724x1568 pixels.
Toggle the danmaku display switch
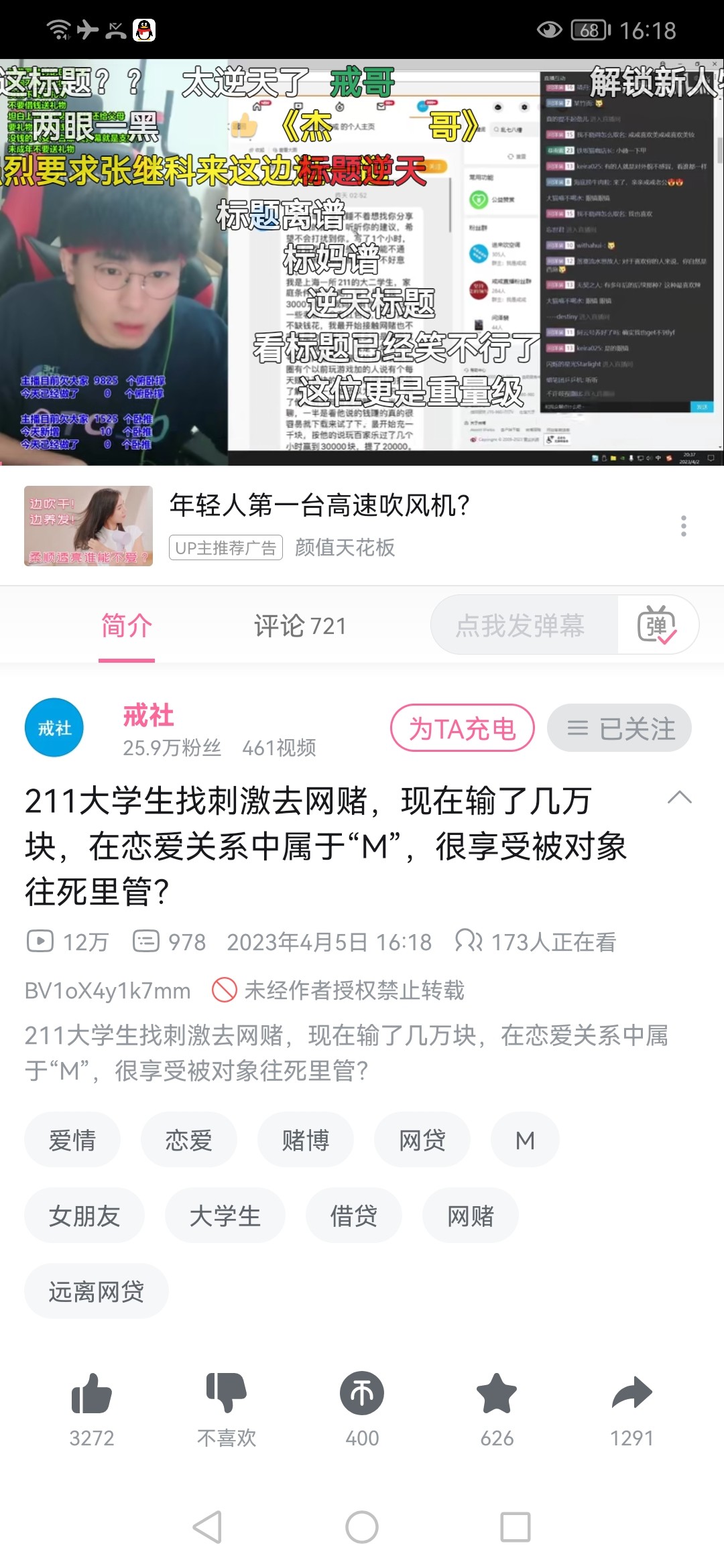pos(657,626)
